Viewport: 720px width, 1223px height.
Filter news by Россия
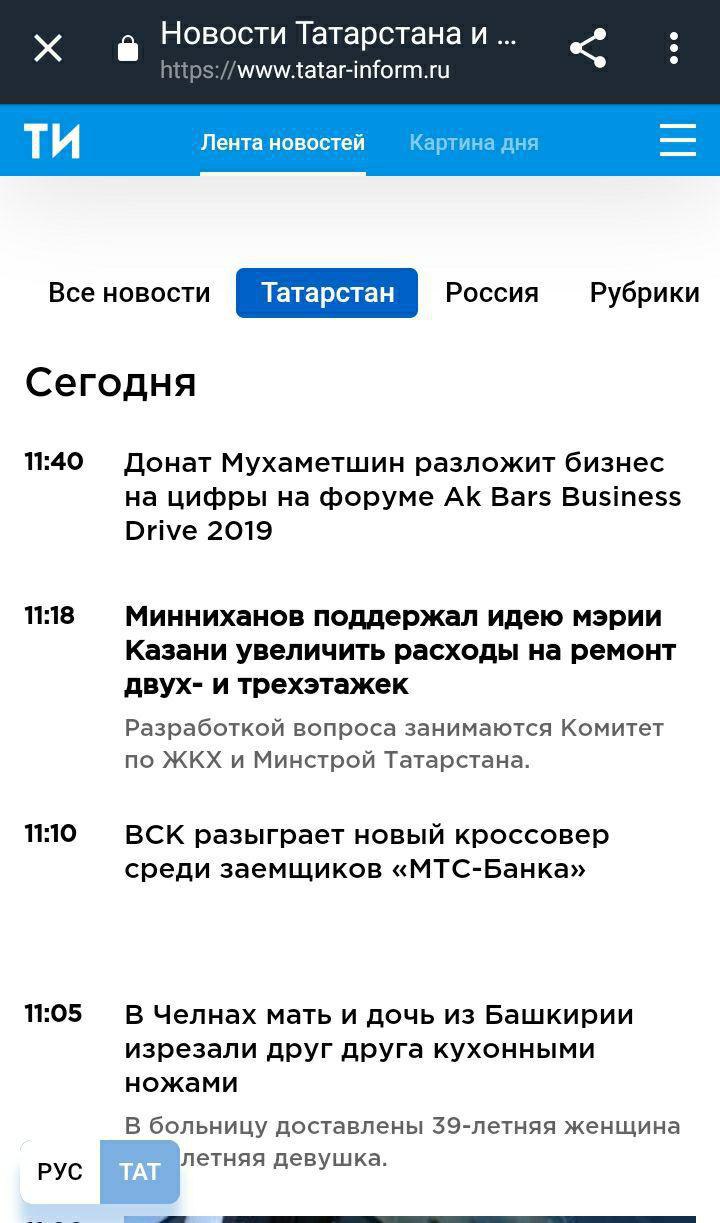[492, 292]
